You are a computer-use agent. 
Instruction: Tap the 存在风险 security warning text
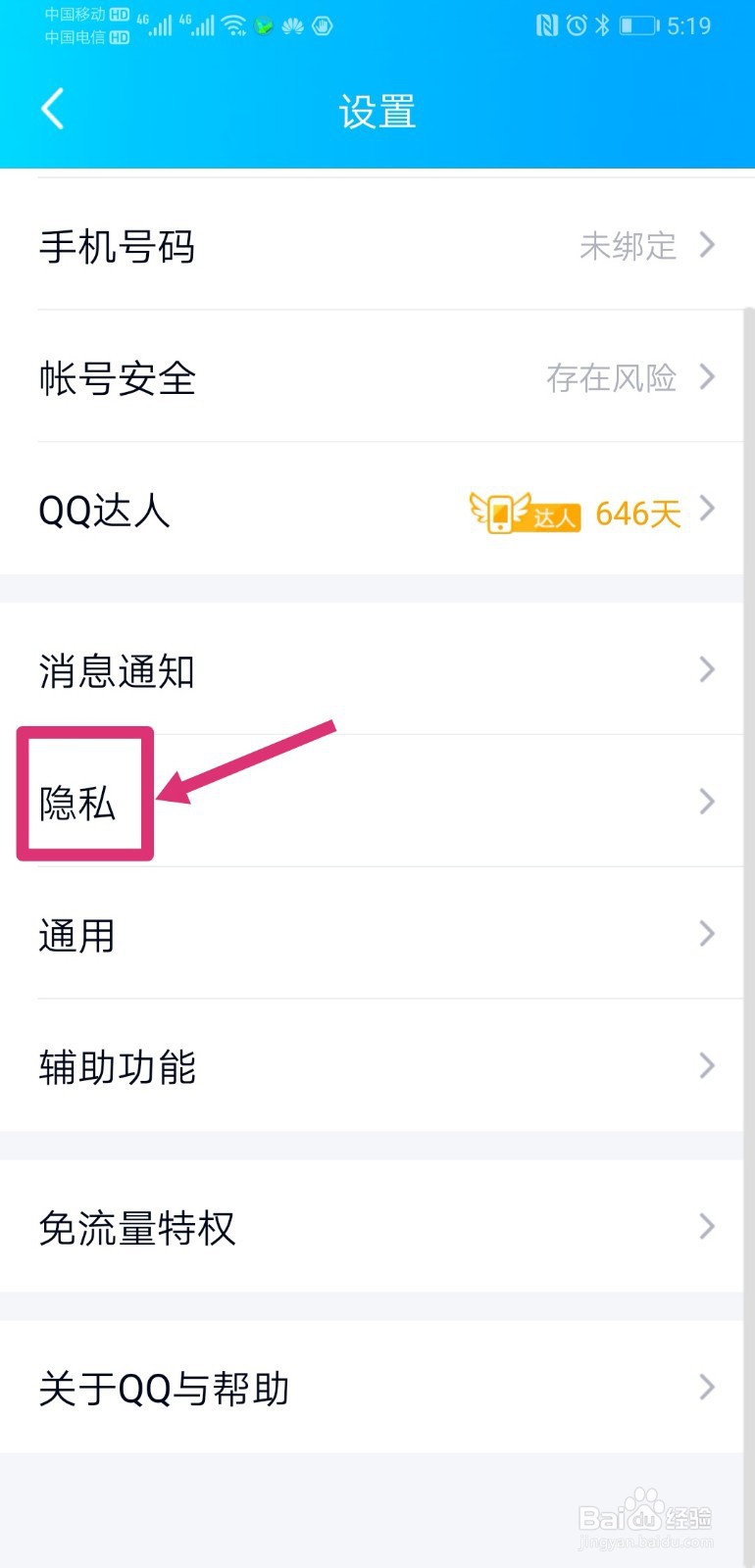point(610,377)
